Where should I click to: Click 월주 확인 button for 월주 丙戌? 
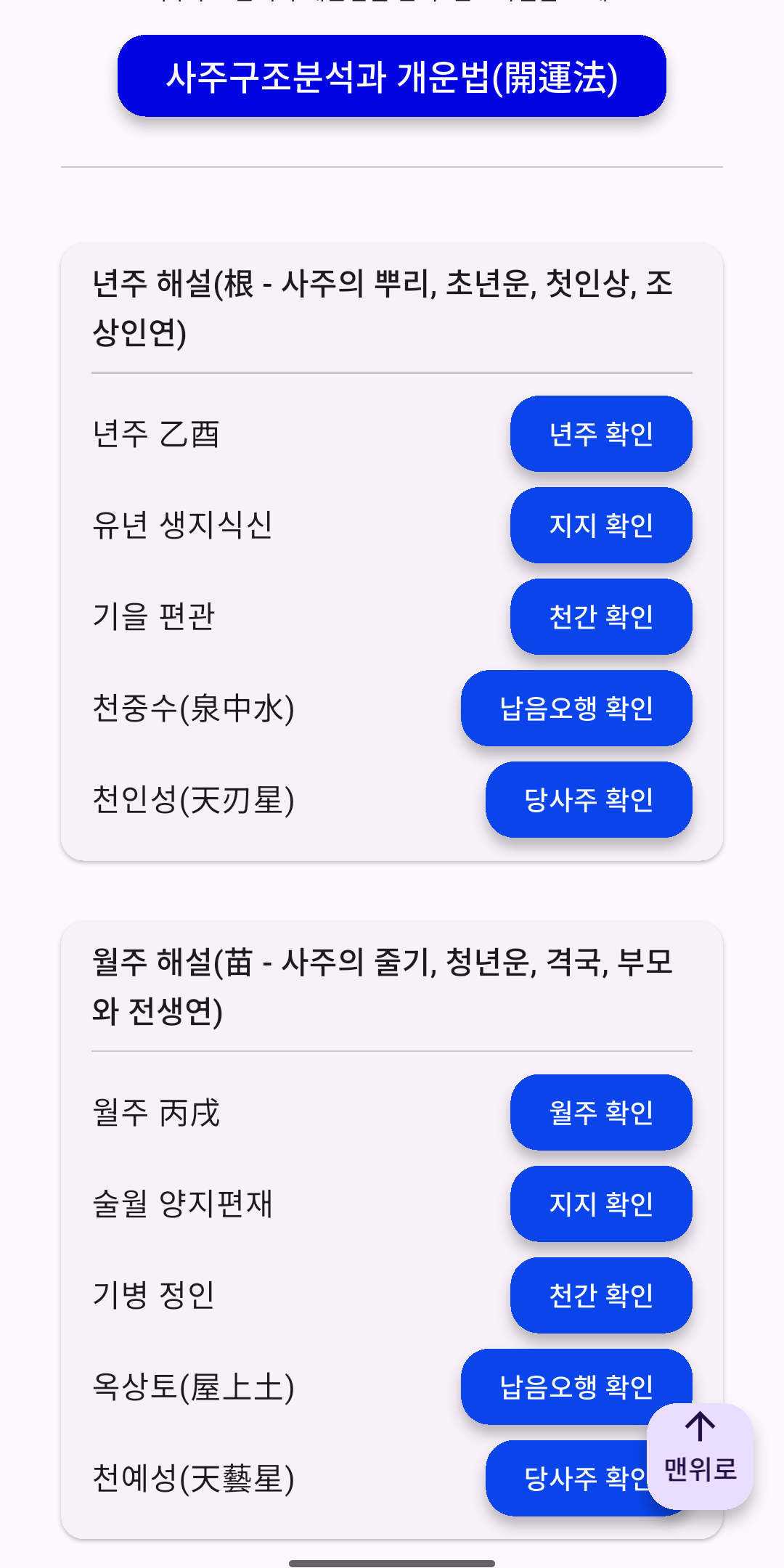(x=601, y=1113)
